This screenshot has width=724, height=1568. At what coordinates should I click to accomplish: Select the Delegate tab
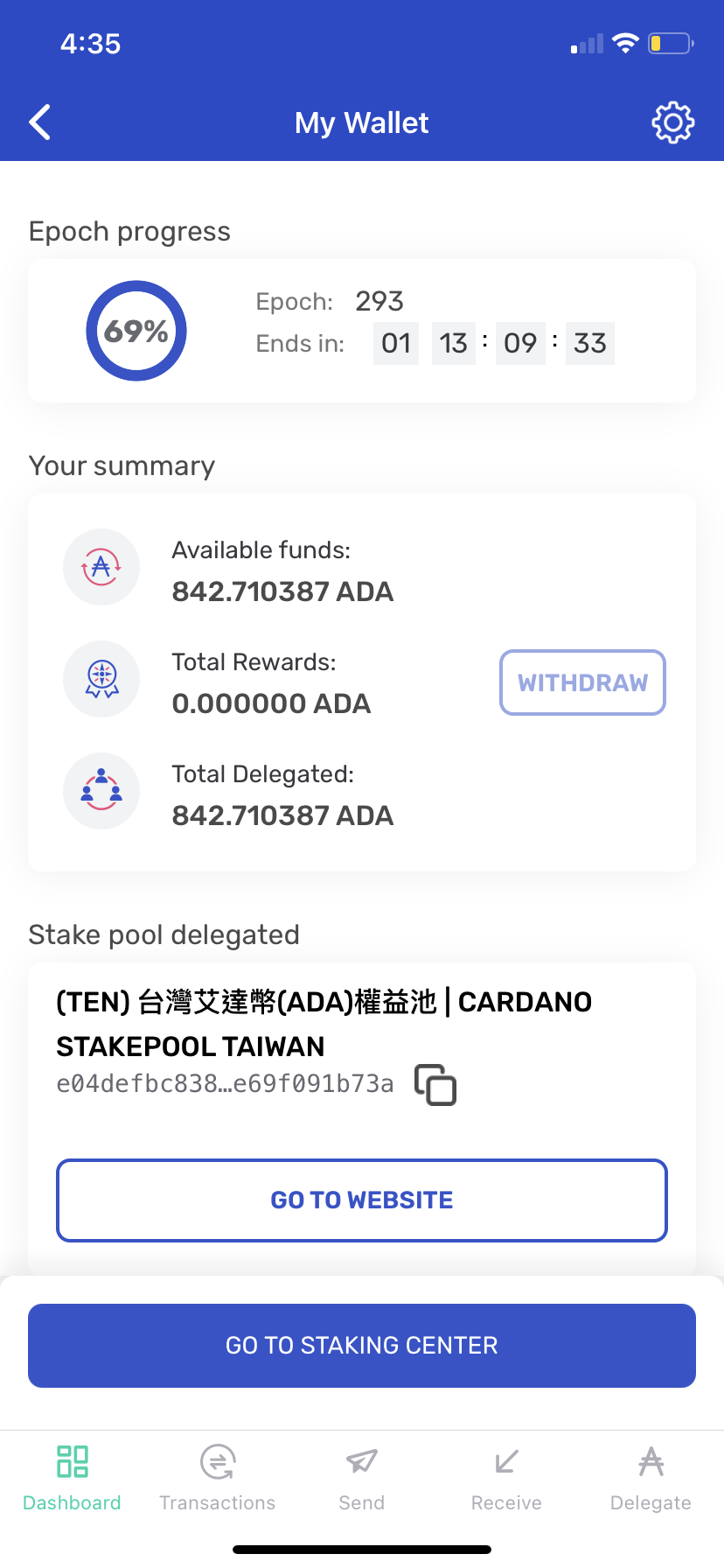[x=651, y=1477]
